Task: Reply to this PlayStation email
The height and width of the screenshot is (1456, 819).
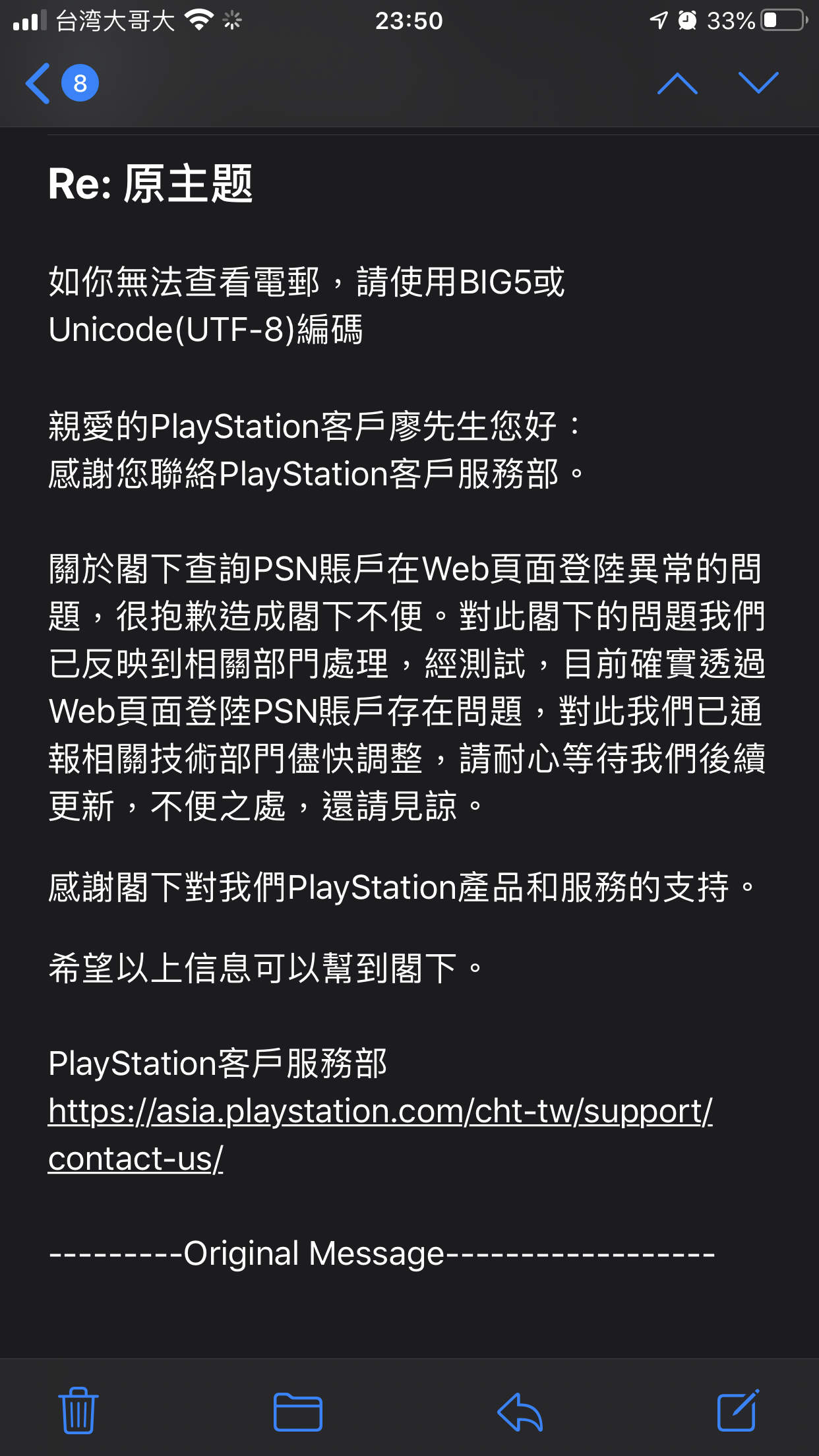Action: pyautogui.click(x=520, y=1412)
